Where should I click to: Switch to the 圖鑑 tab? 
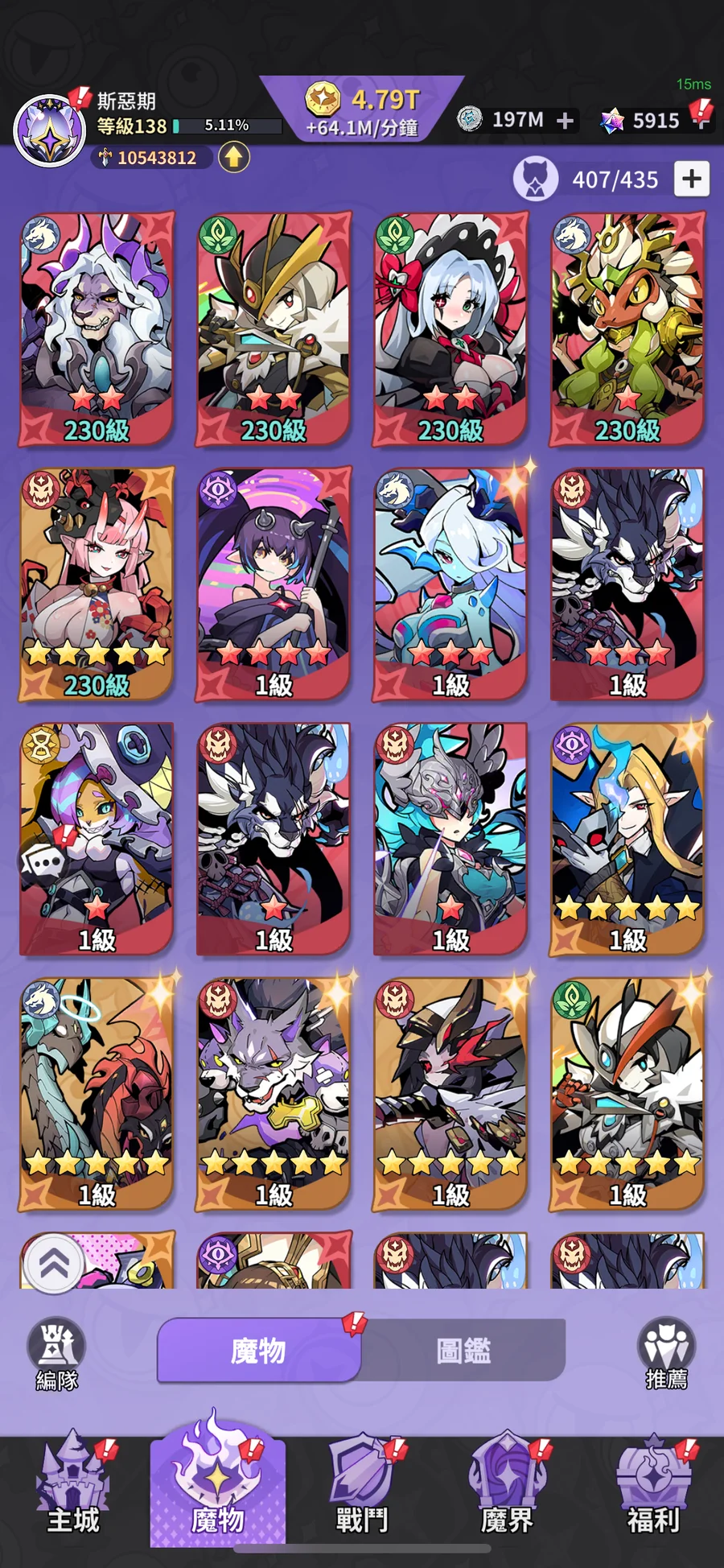coord(463,1351)
